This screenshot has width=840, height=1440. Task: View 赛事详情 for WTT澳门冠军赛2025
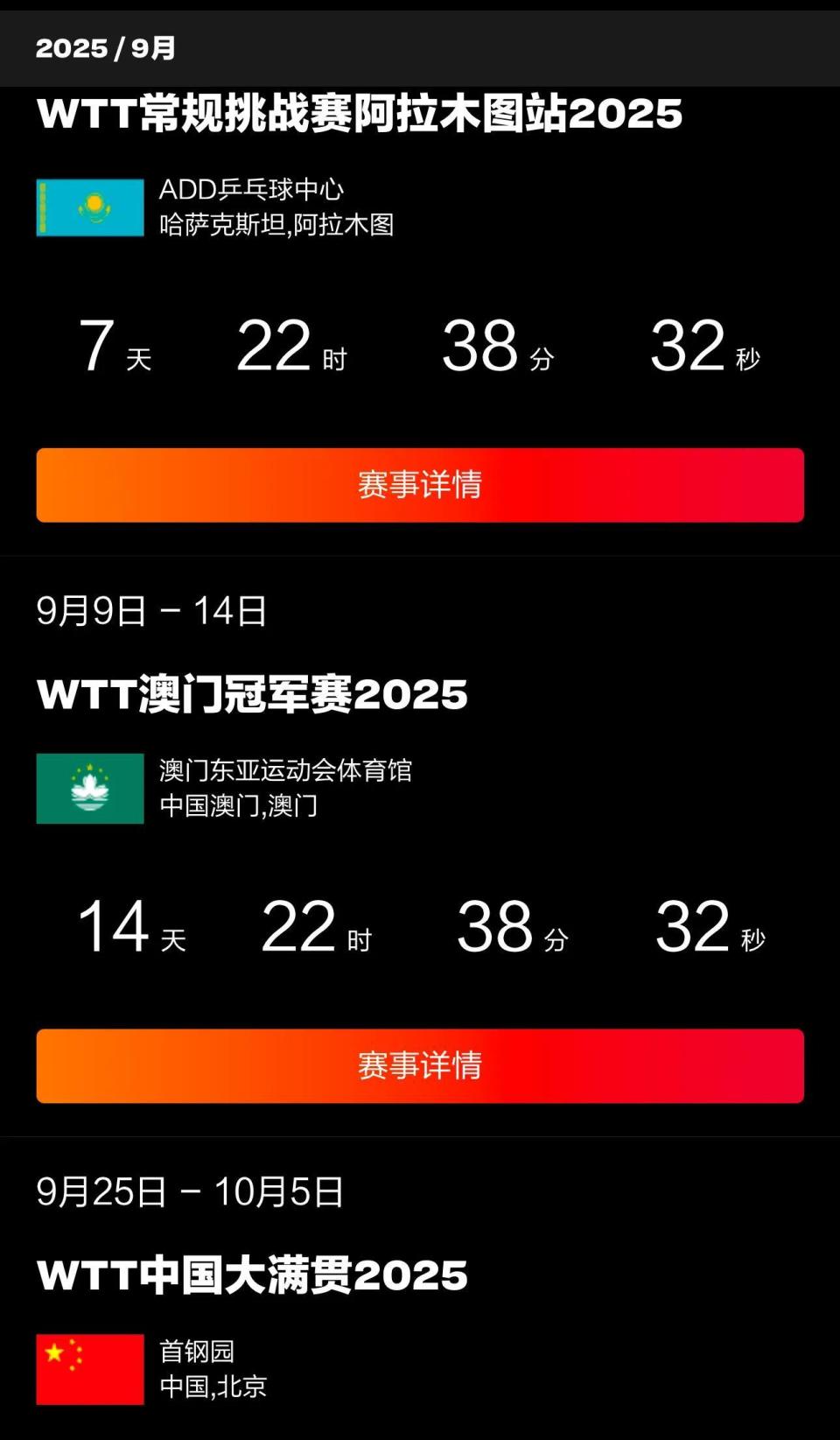[x=420, y=1065]
